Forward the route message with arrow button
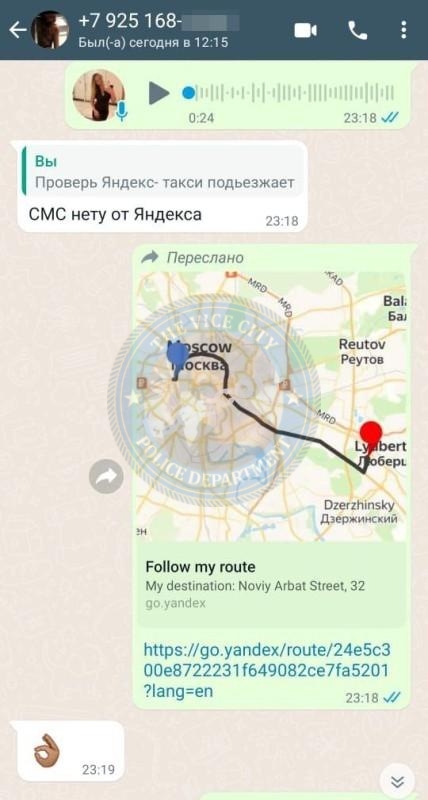Viewport: 428px width, 800px height. (x=106, y=477)
